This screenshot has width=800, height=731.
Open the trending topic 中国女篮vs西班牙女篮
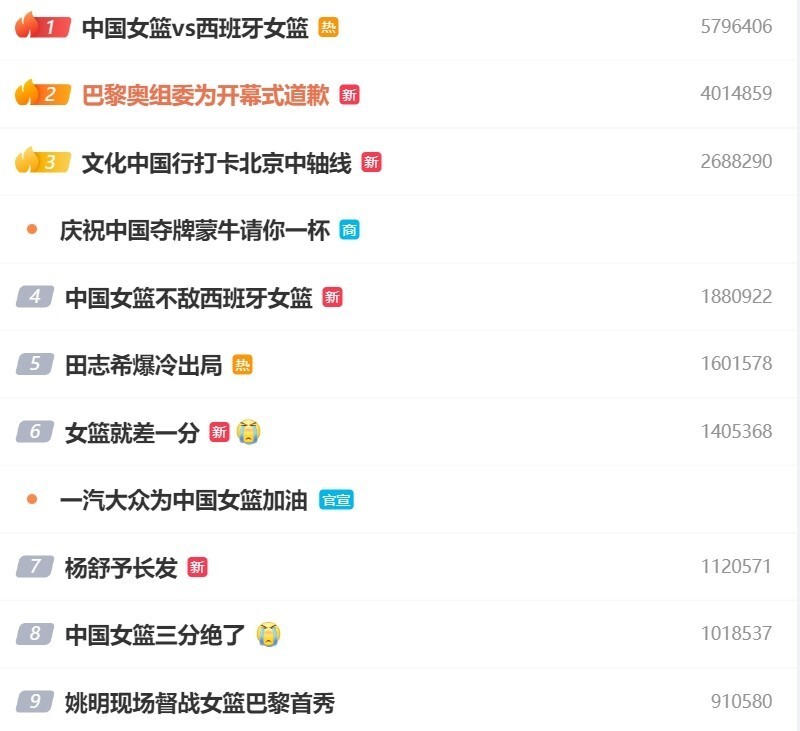[x=195, y=27]
